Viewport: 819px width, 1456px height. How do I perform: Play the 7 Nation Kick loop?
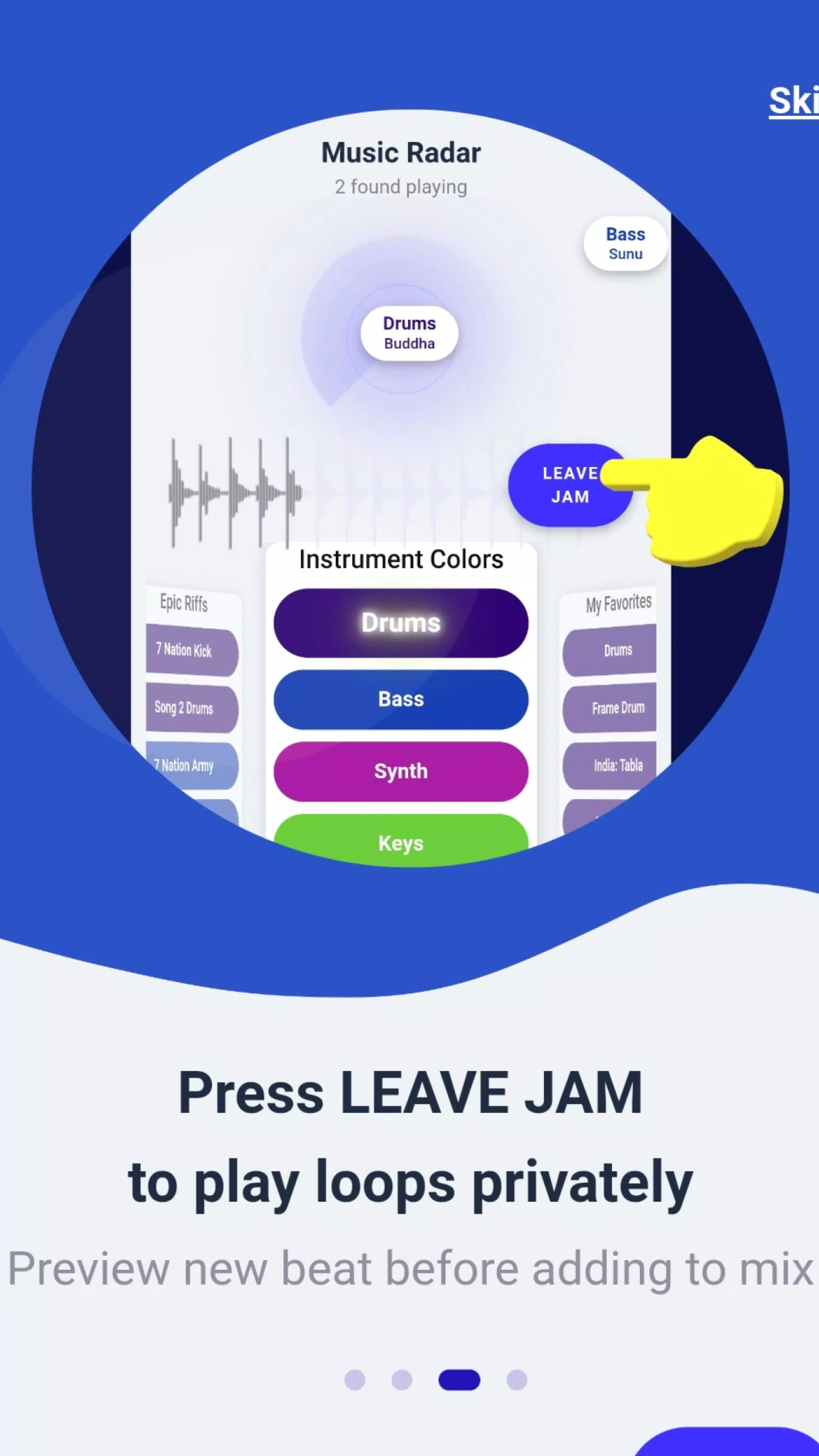pyautogui.click(x=192, y=651)
